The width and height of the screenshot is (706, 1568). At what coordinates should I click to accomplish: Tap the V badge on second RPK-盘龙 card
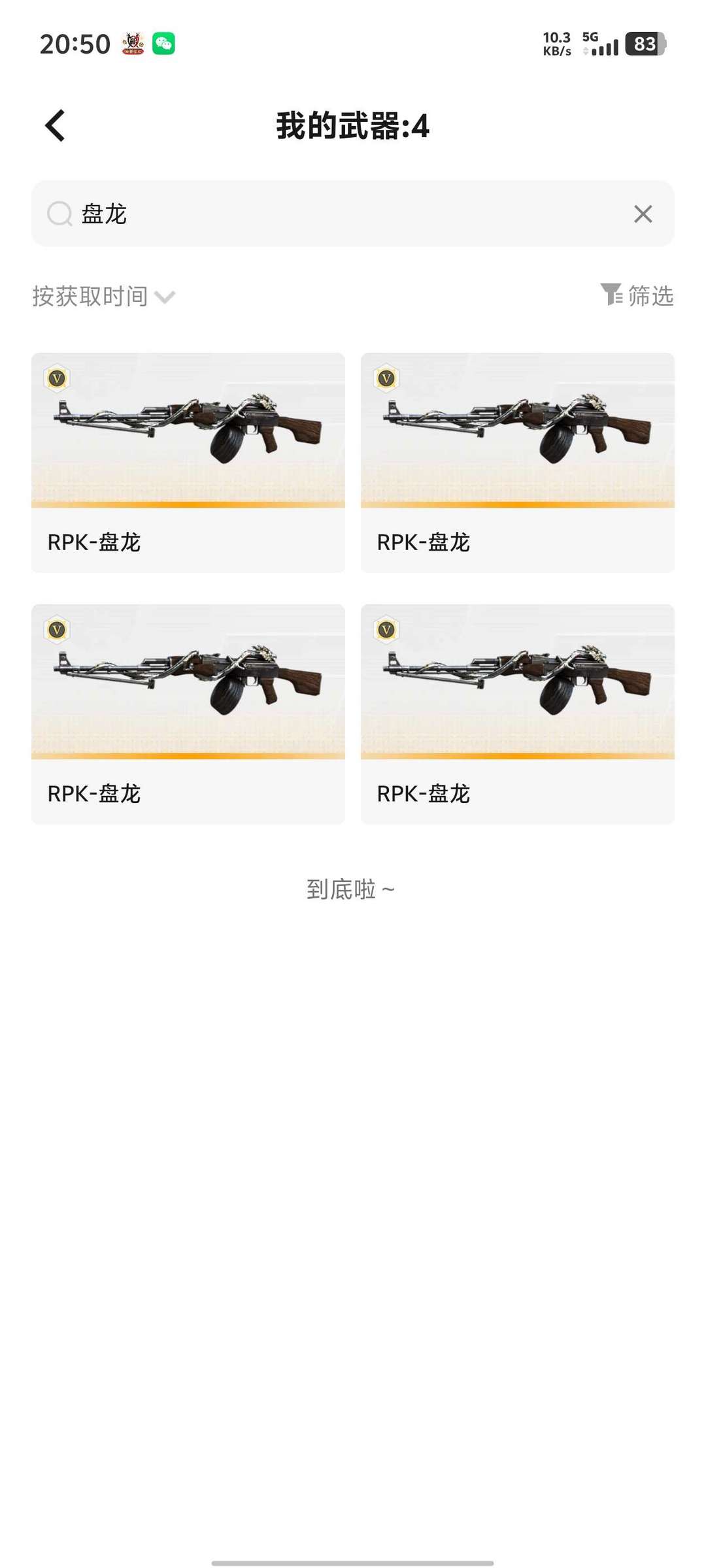pyautogui.click(x=386, y=378)
